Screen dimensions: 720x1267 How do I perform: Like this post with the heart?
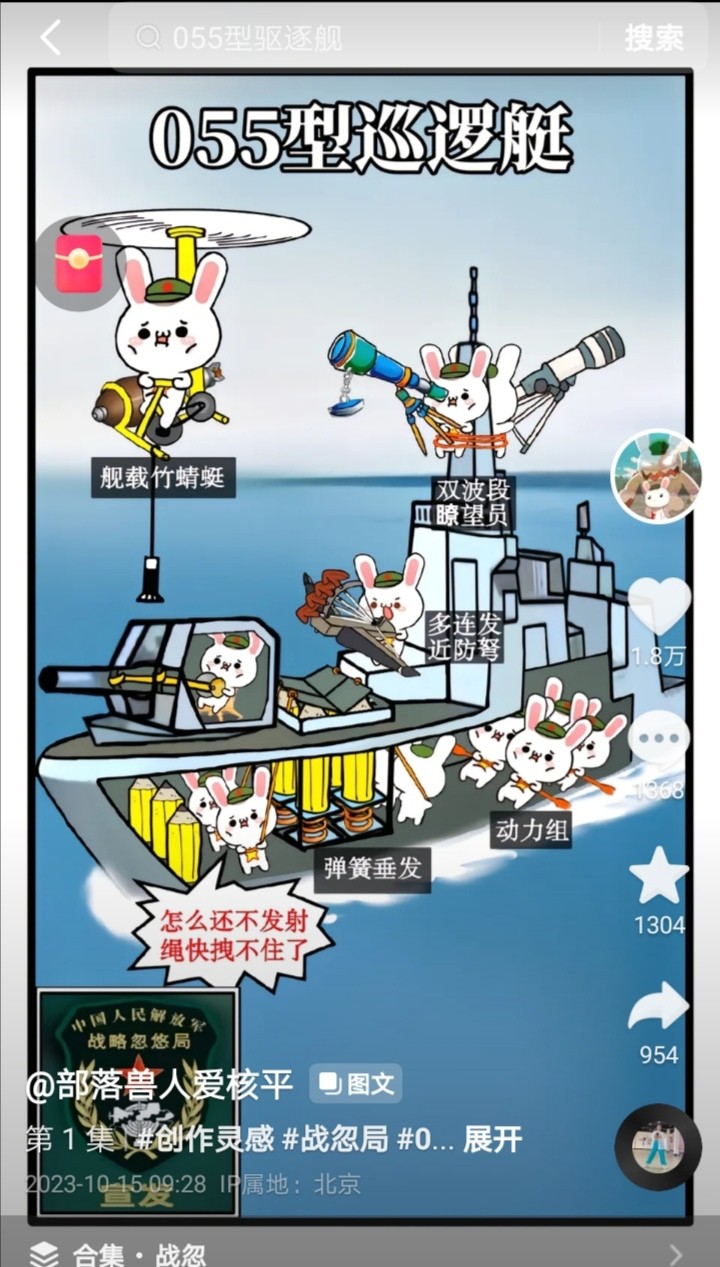pos(658,606)
